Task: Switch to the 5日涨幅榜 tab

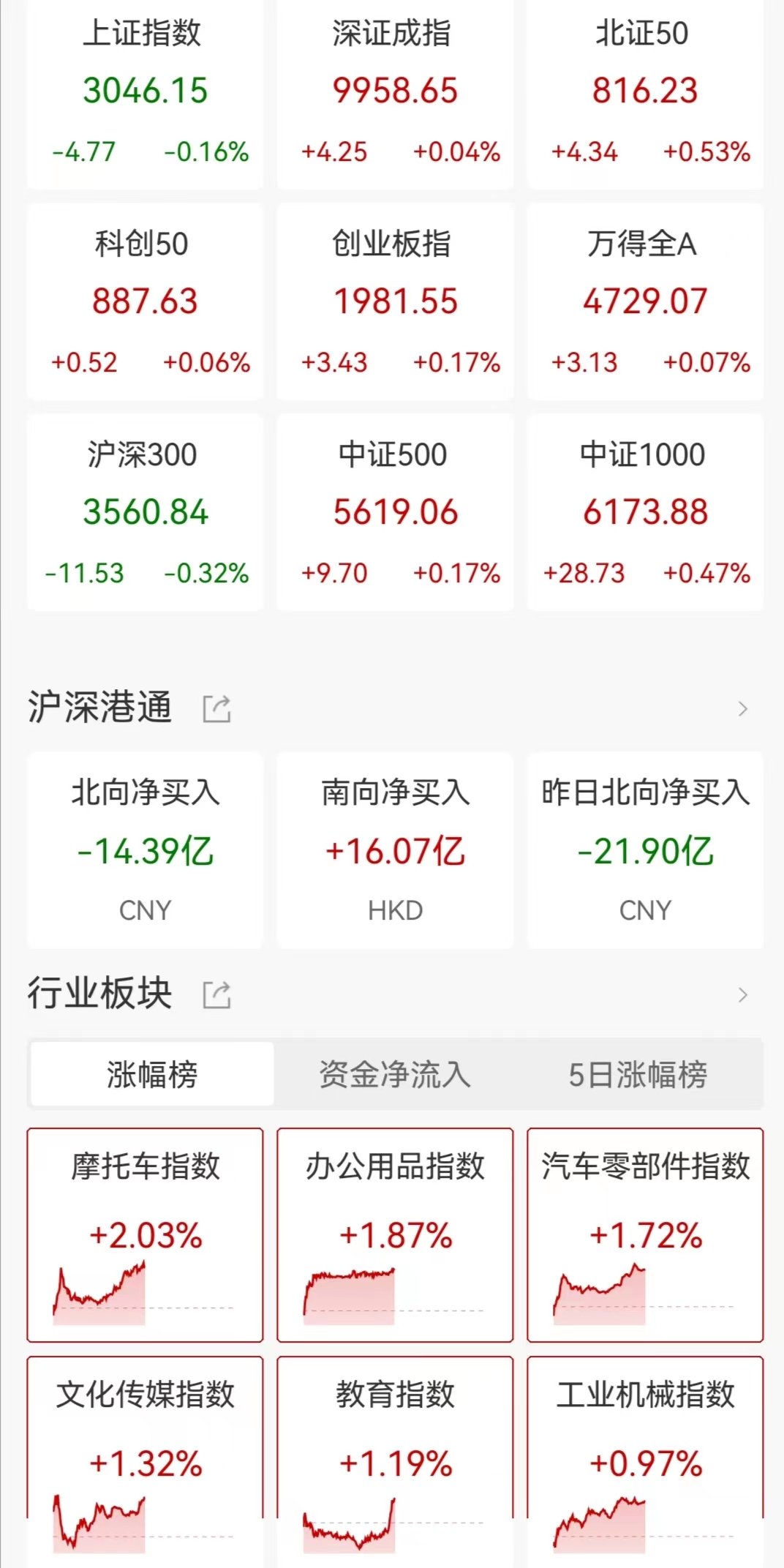Action: [x=638, y=1074]
